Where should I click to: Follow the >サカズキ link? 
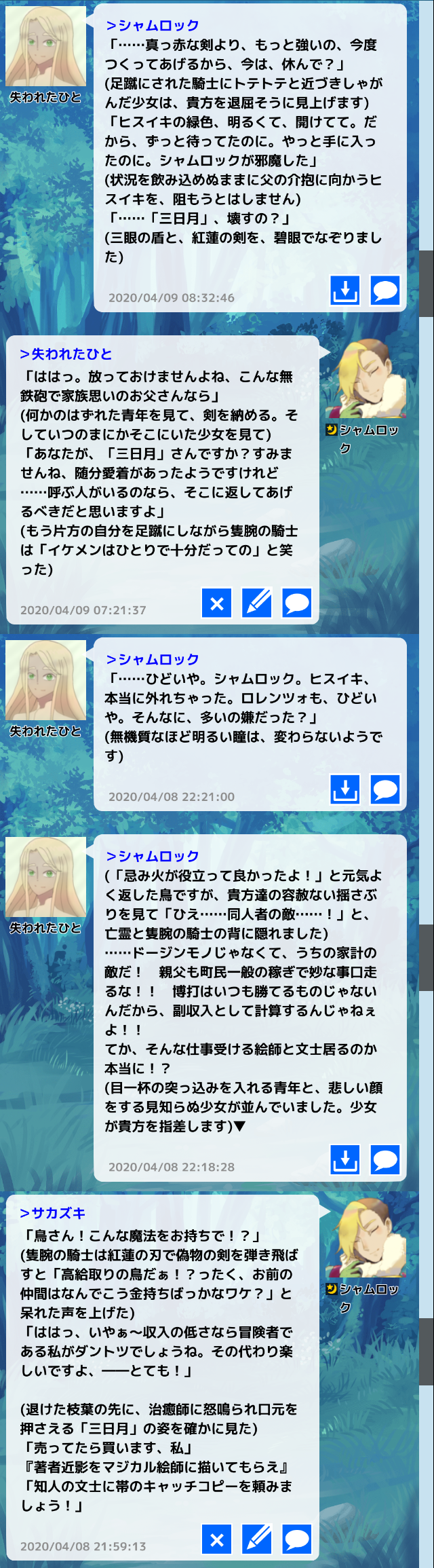(x=53, y=1214)
